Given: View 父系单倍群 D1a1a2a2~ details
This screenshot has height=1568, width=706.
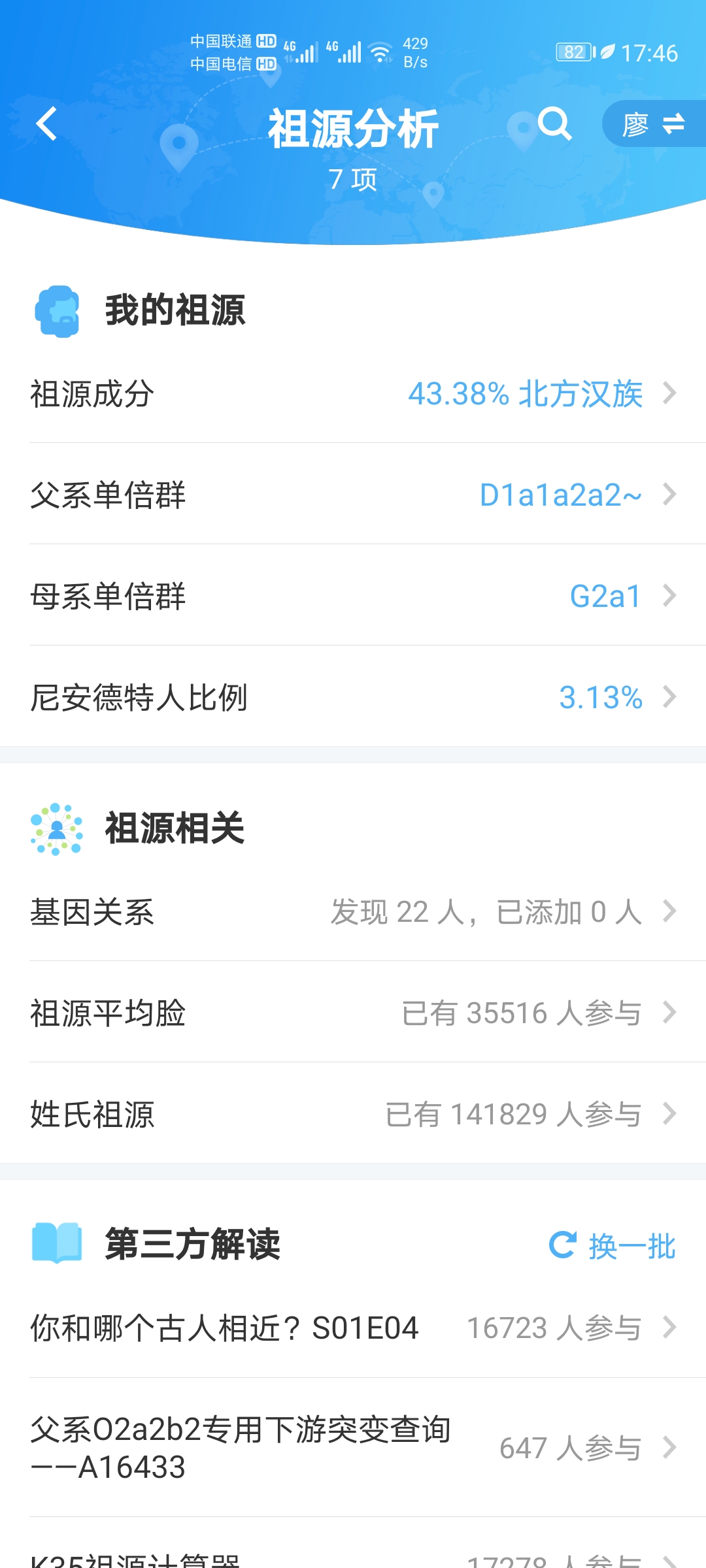Looking at the screenshot, I should [x=353, y=495].
